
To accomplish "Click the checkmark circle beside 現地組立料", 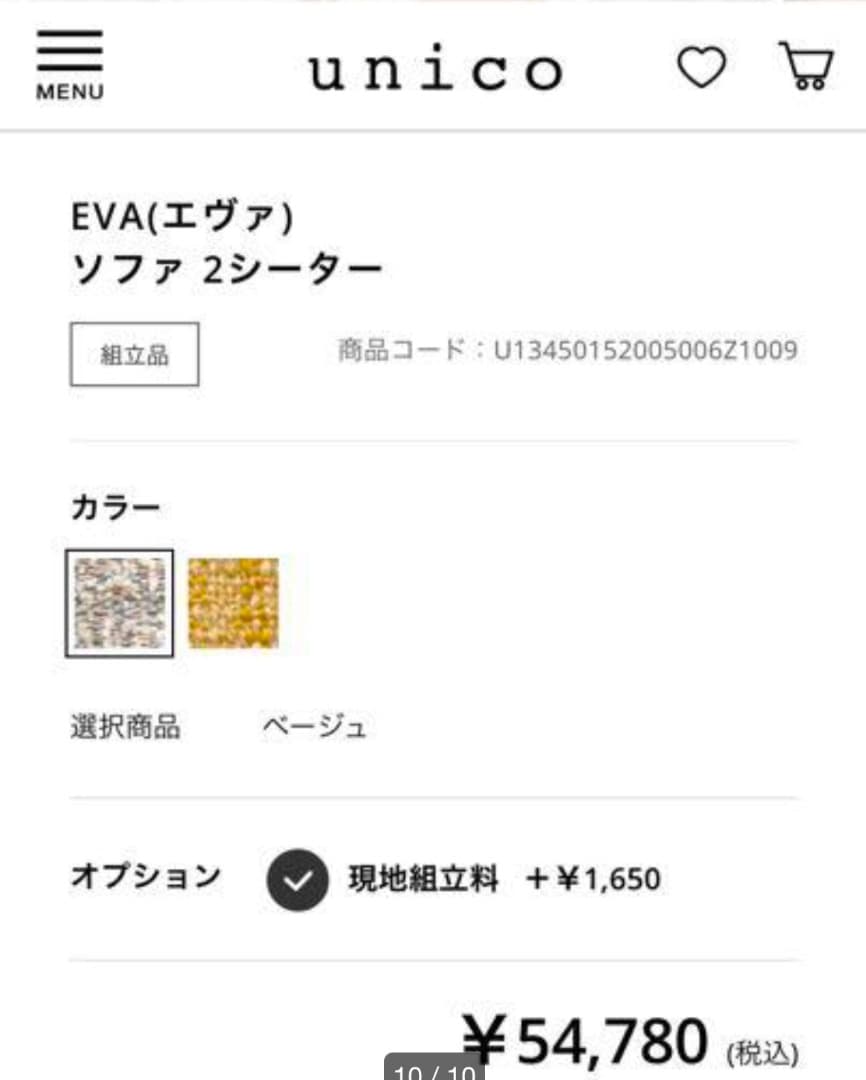I will pos(295,879).
